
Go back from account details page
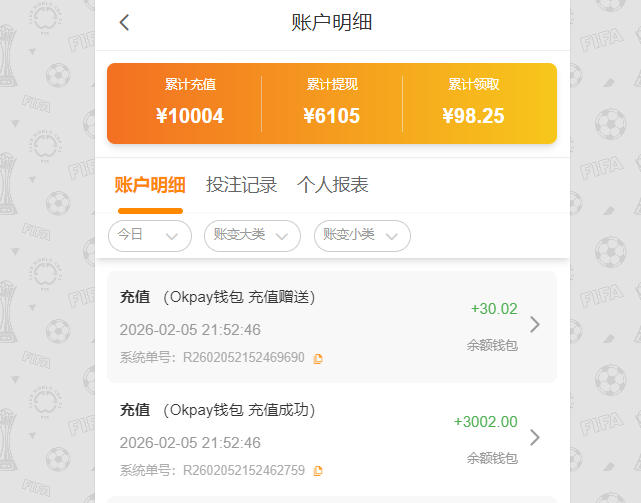tap(124, 22)
